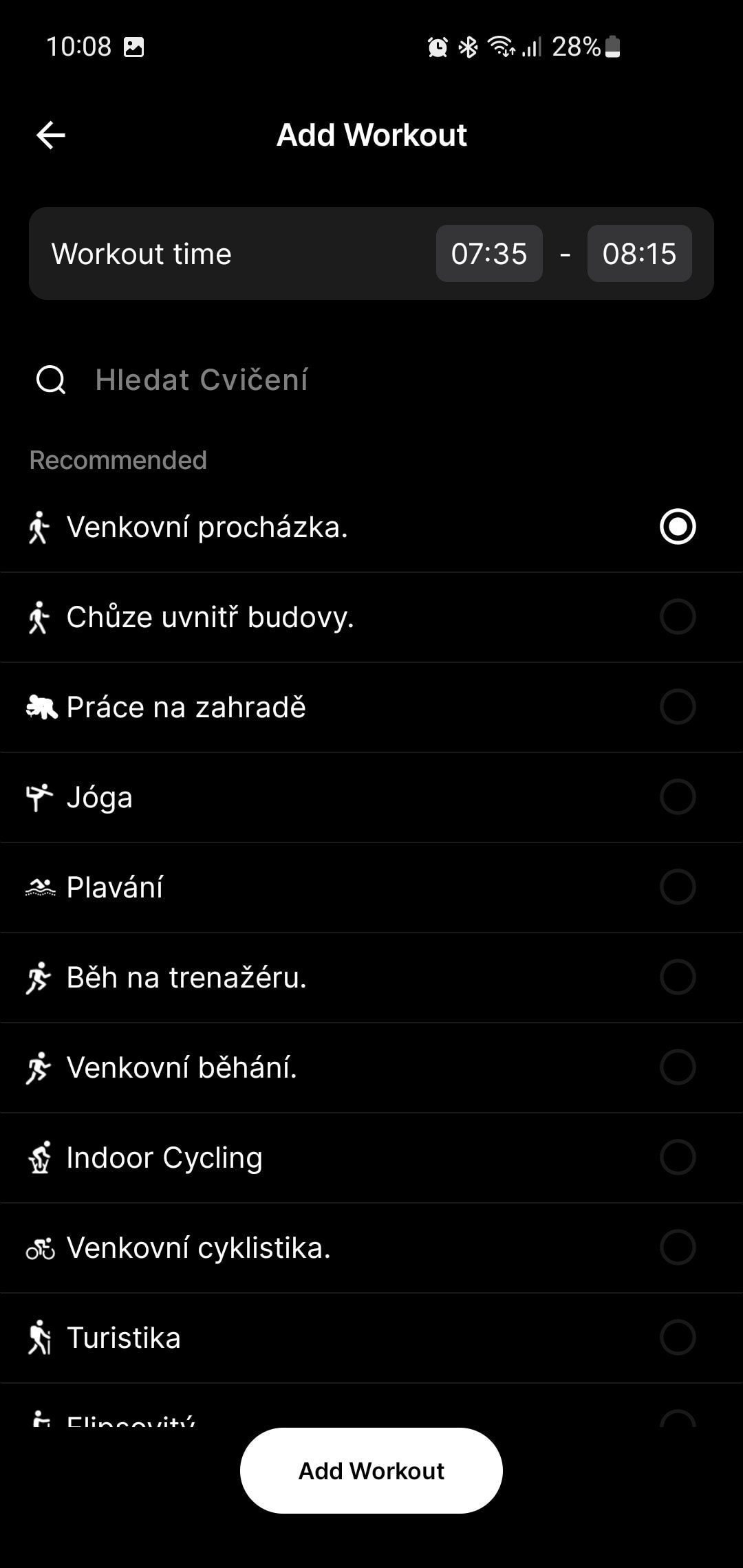The image size is (743, 1568).
Task: Choose Chůze uvnitř budovy workout
Action: [x=371, y=617]
